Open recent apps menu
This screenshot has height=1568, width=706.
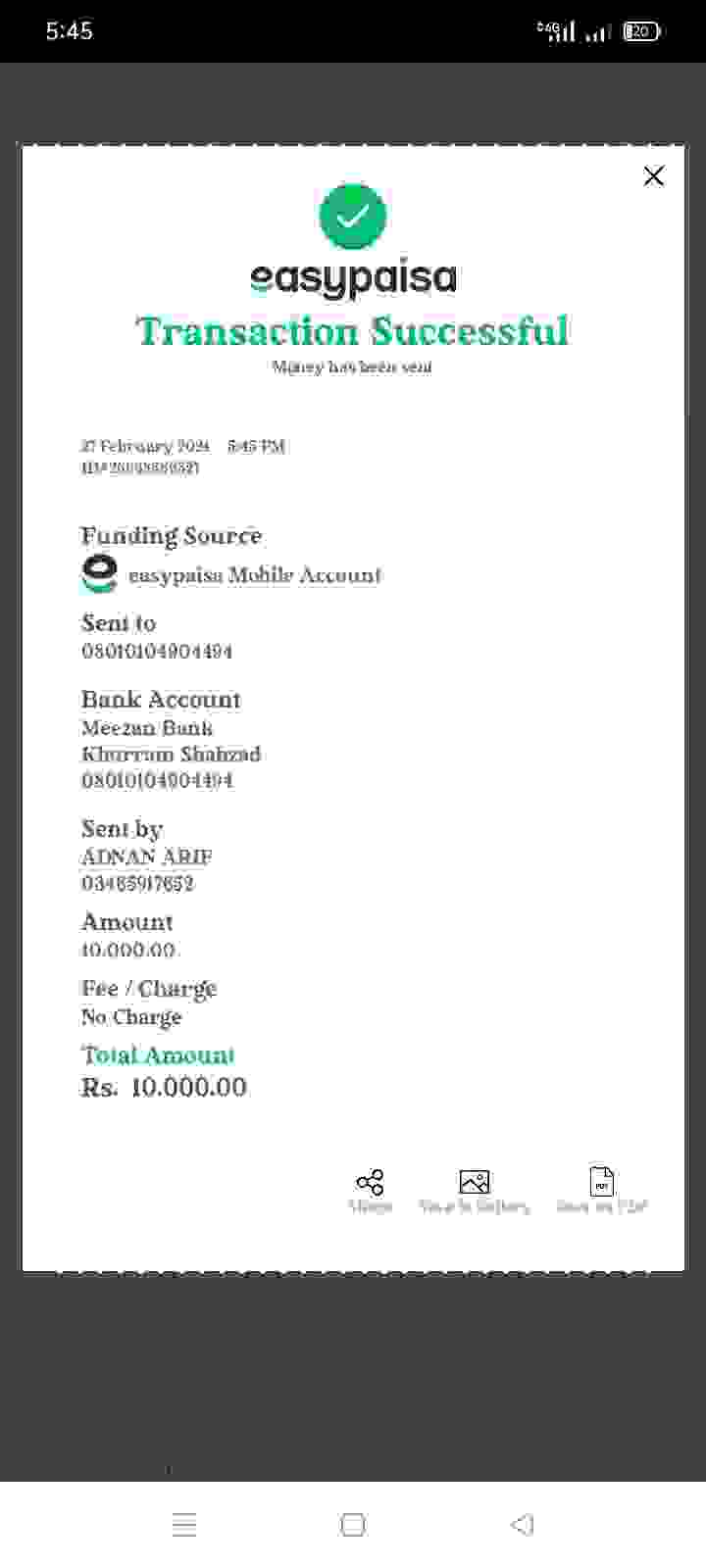point(184,1524)
